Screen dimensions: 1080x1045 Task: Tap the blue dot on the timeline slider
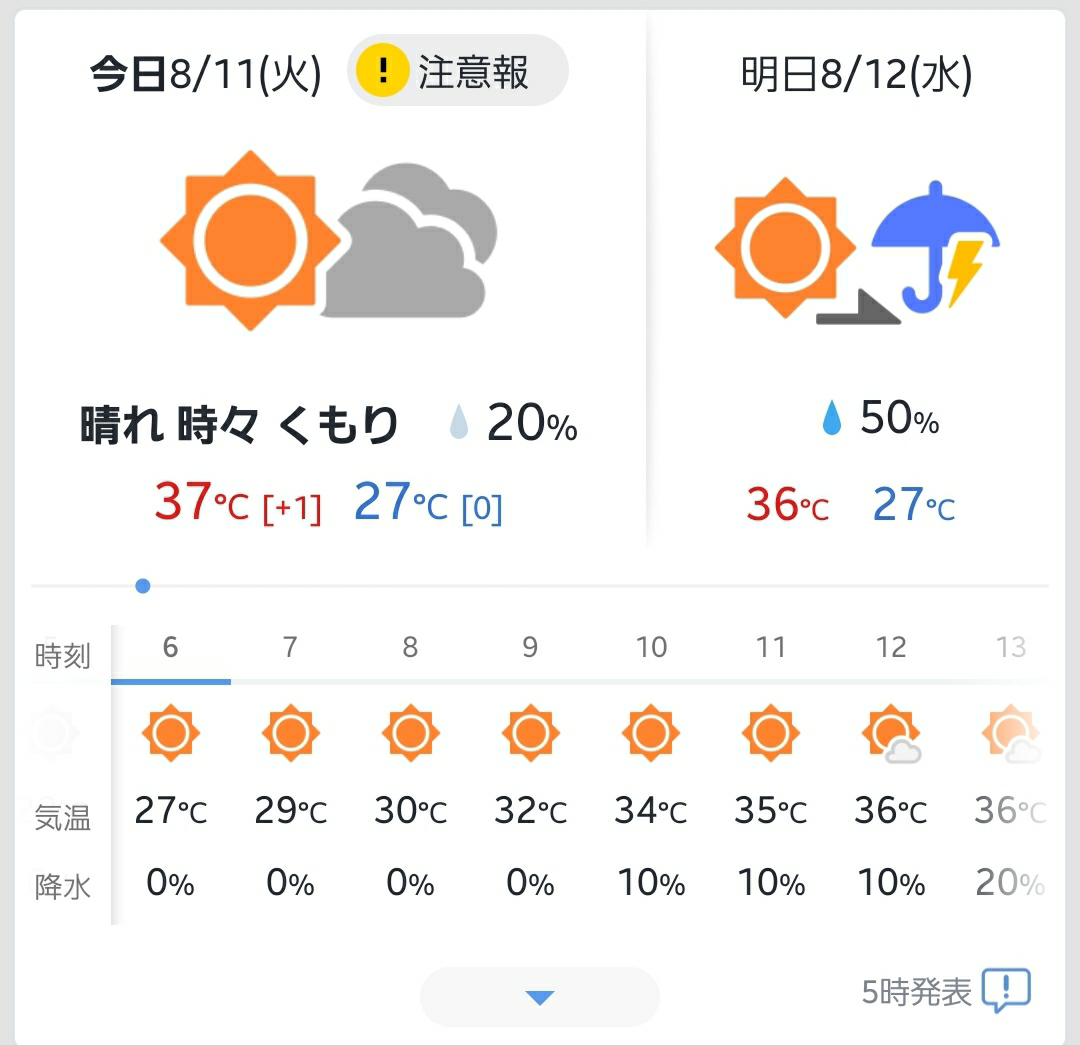click(x=143, y=586)
